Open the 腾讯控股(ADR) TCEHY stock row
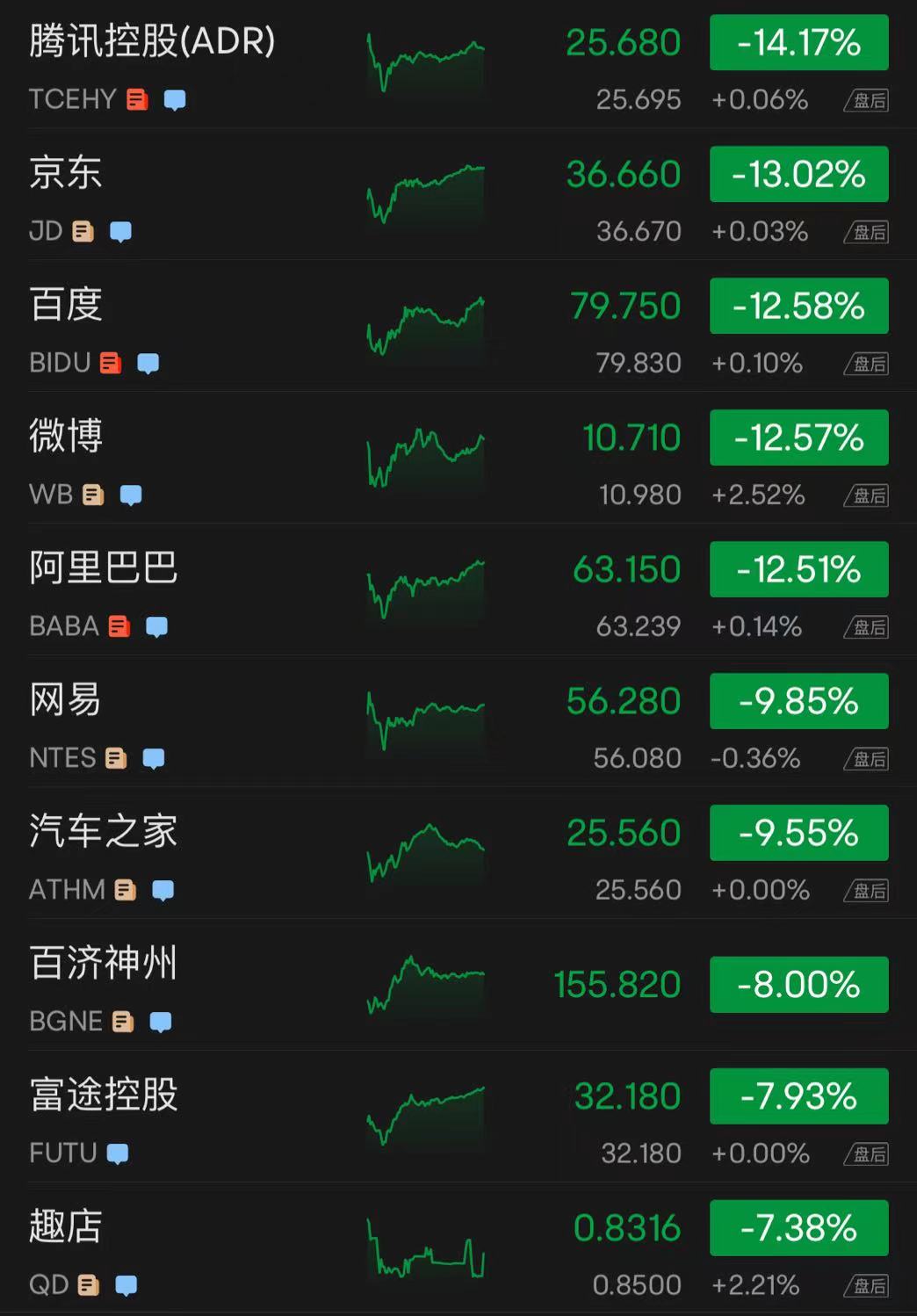917x1316 pixels. (x=152, y=42)
